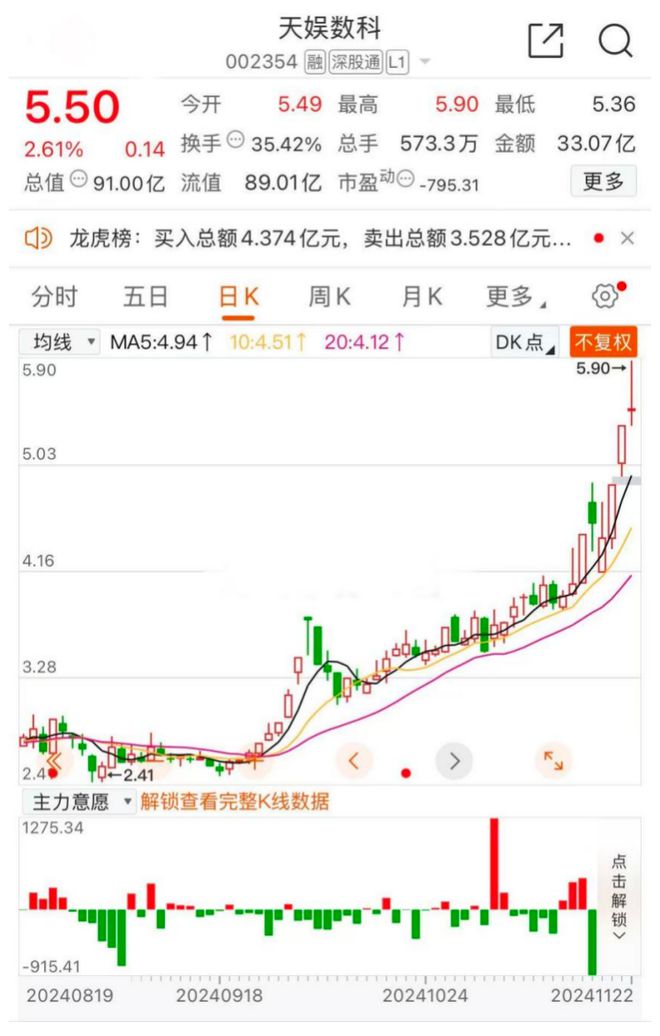
Task: Switch to 五日 chart tab
Action: (x=146, y=297)
